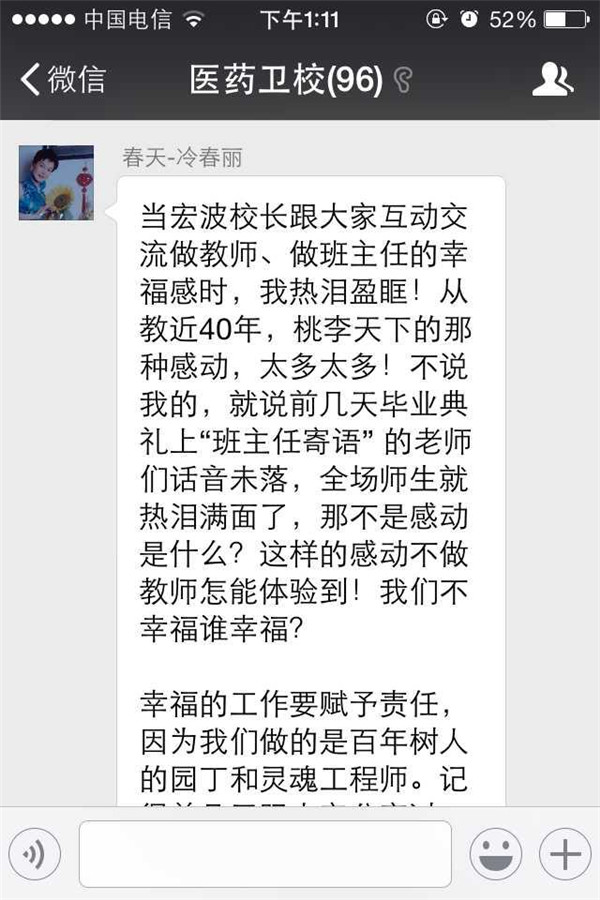Focus the message text field
The width and height of the screenshot is (600, 900).
265,854
